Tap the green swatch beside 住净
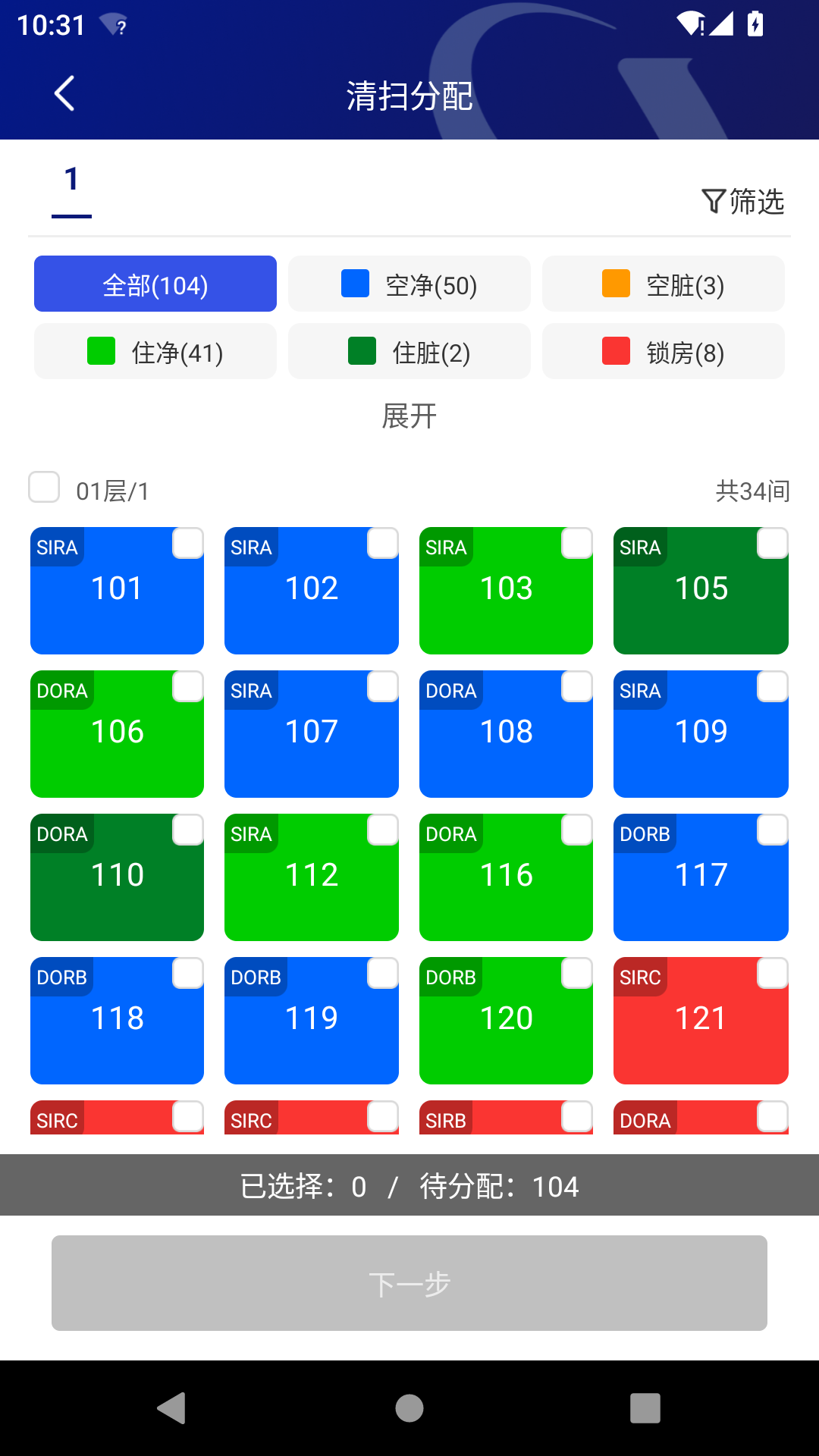Screen dimensions: 819x1456 coord(99,351)
